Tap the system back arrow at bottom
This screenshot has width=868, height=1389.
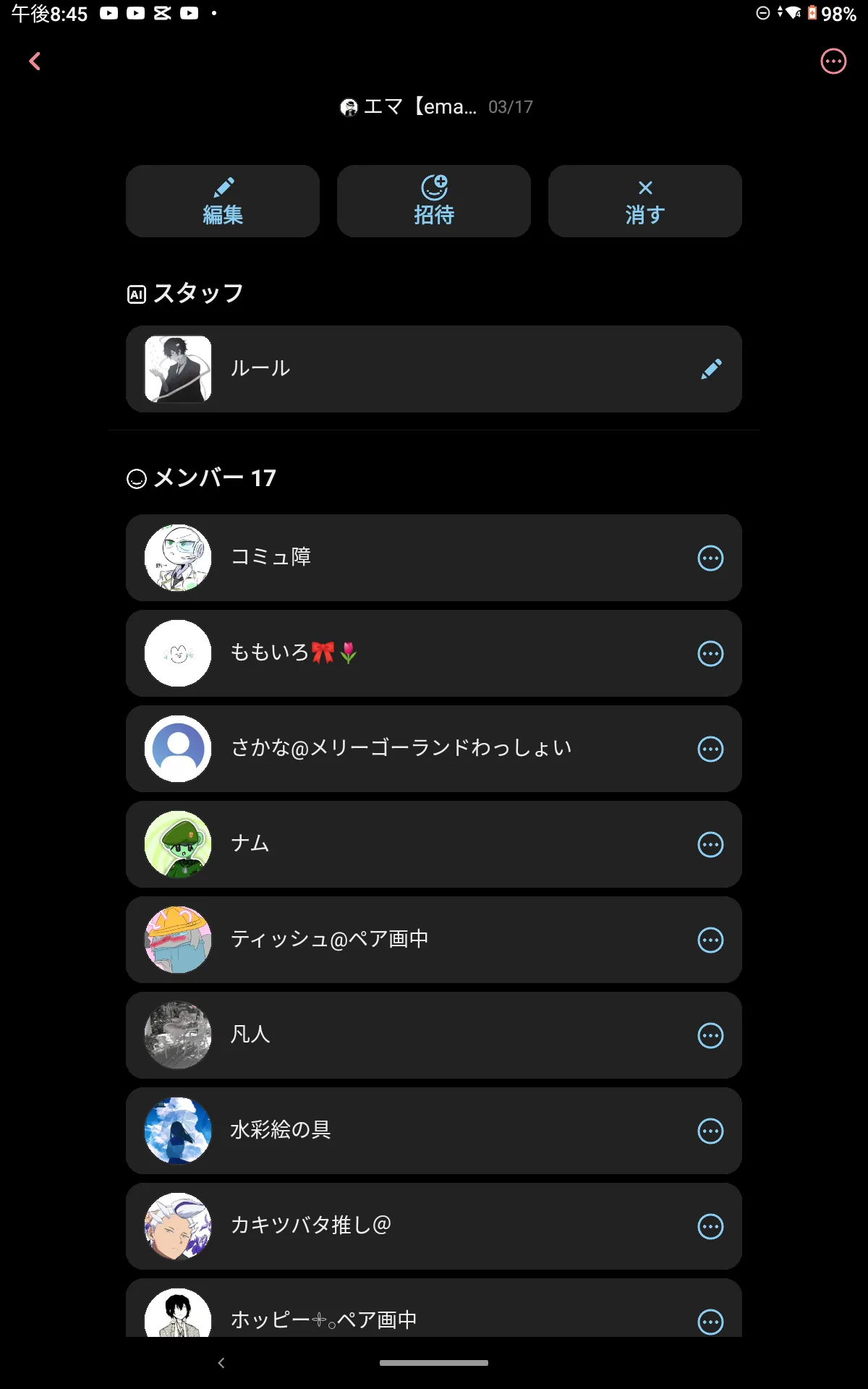tap(221, 1363)
